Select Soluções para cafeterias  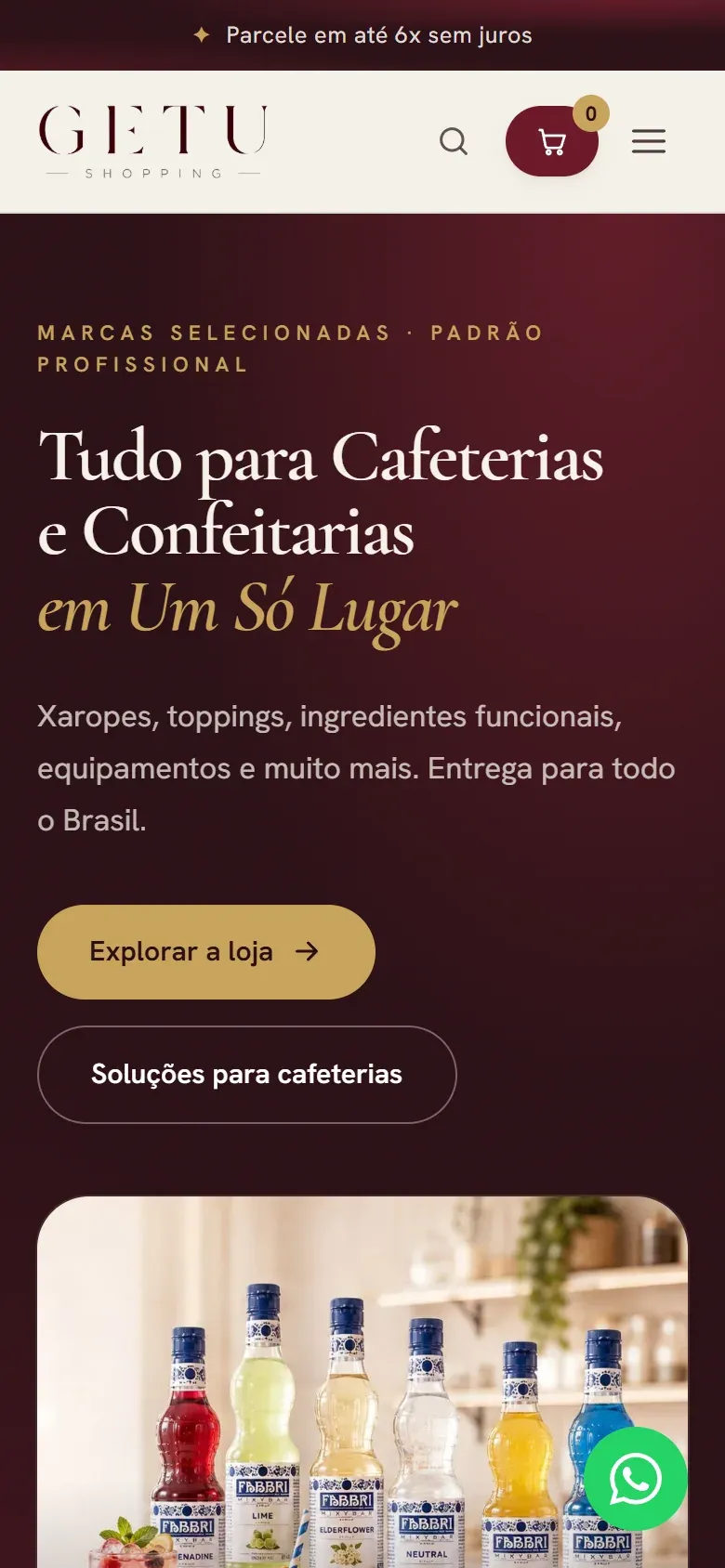[x=247, y=1075]
